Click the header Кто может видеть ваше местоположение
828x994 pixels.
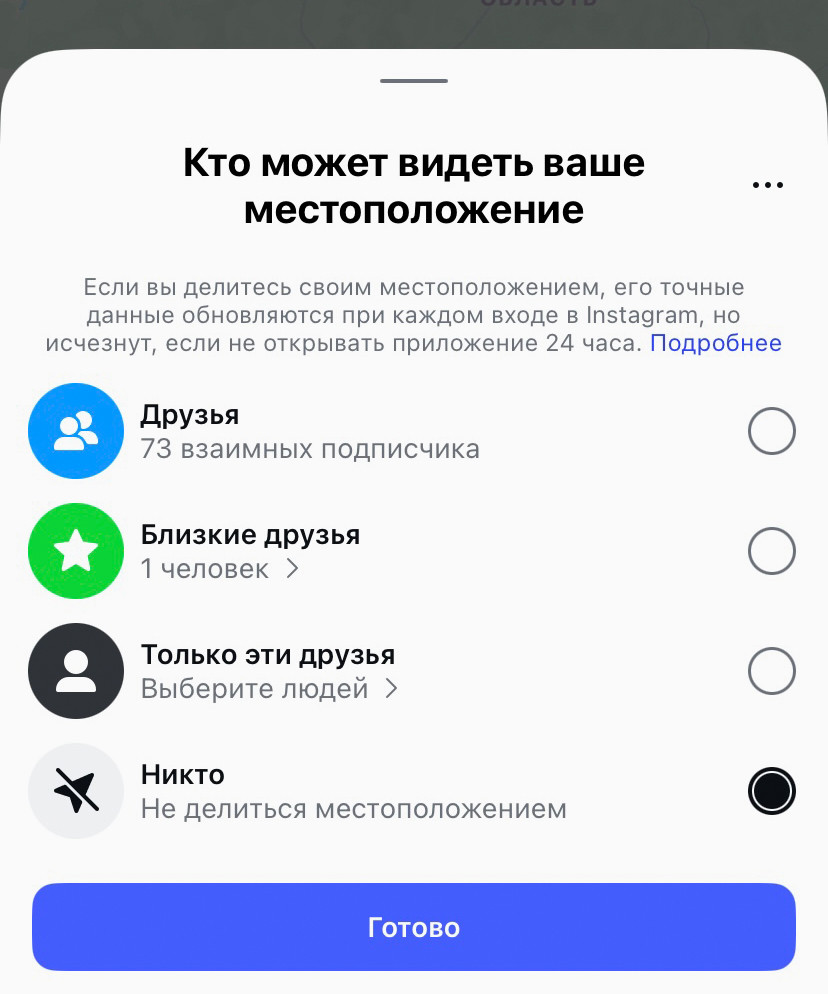point(413,185)
